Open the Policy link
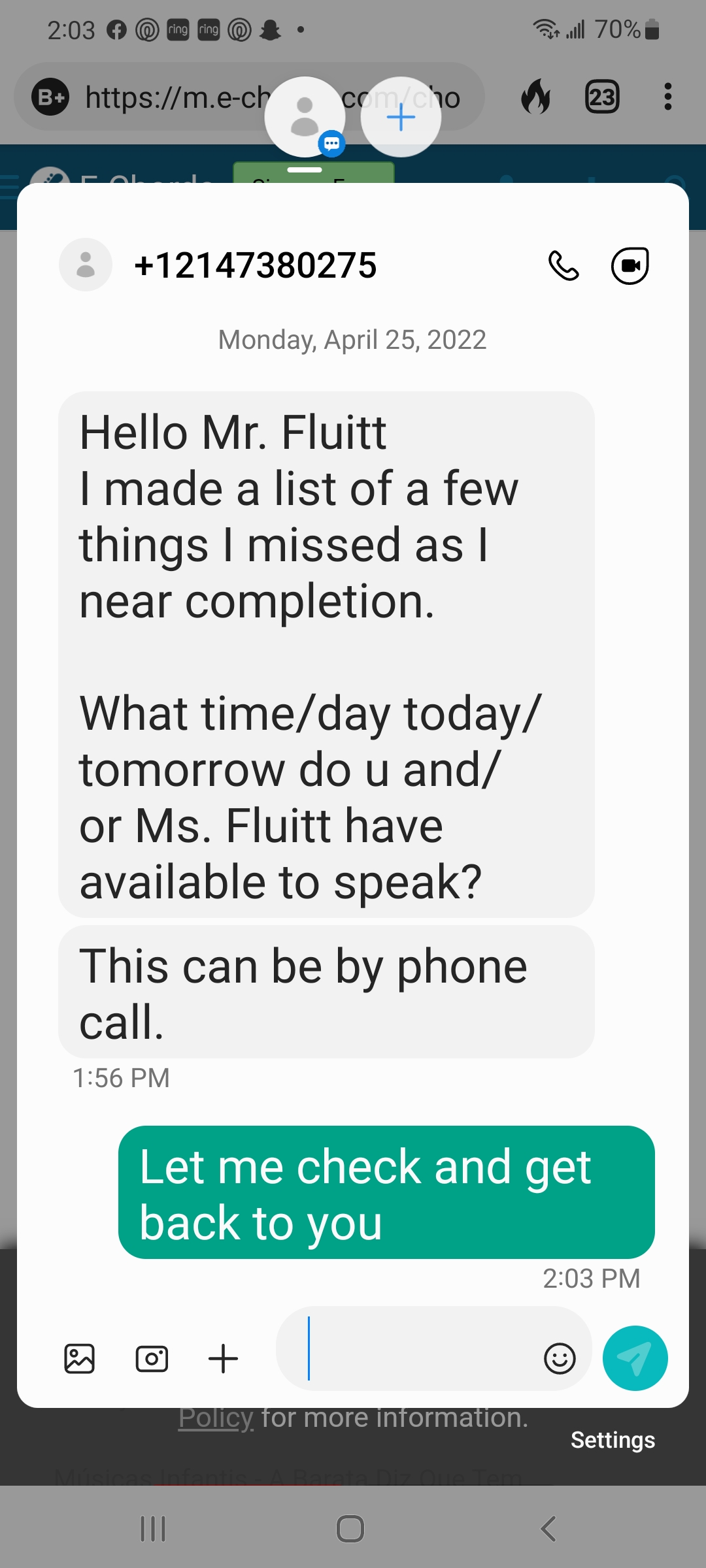706x1568 pixels. [216, 1418]
